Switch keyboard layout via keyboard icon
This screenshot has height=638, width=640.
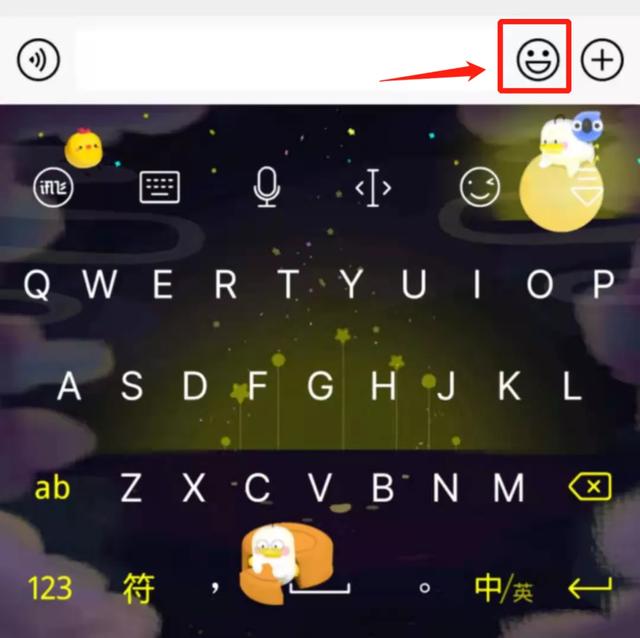pos(159,187)
